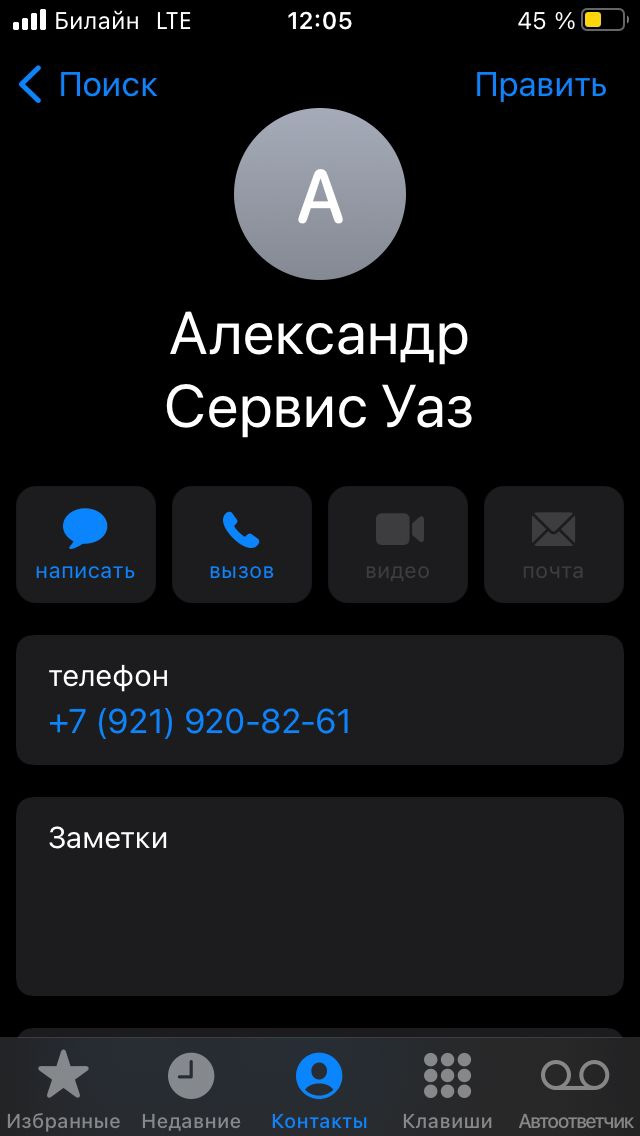Open the Заметки notes field
The height and width of the screenshot is (1136, 640).
pyautogui.click(x=320, y=896)
